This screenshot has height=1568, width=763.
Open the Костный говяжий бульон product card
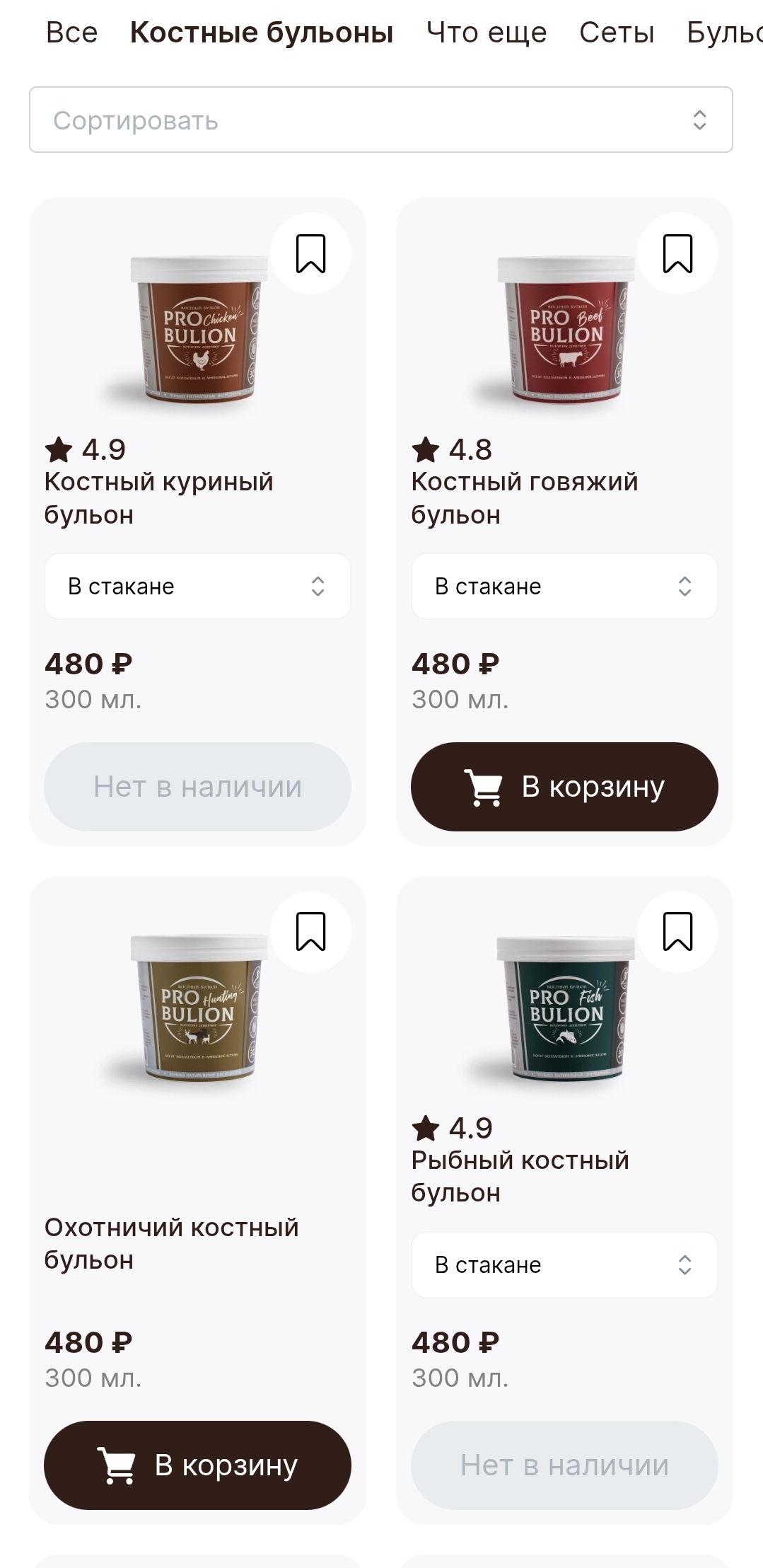(524, 497)
